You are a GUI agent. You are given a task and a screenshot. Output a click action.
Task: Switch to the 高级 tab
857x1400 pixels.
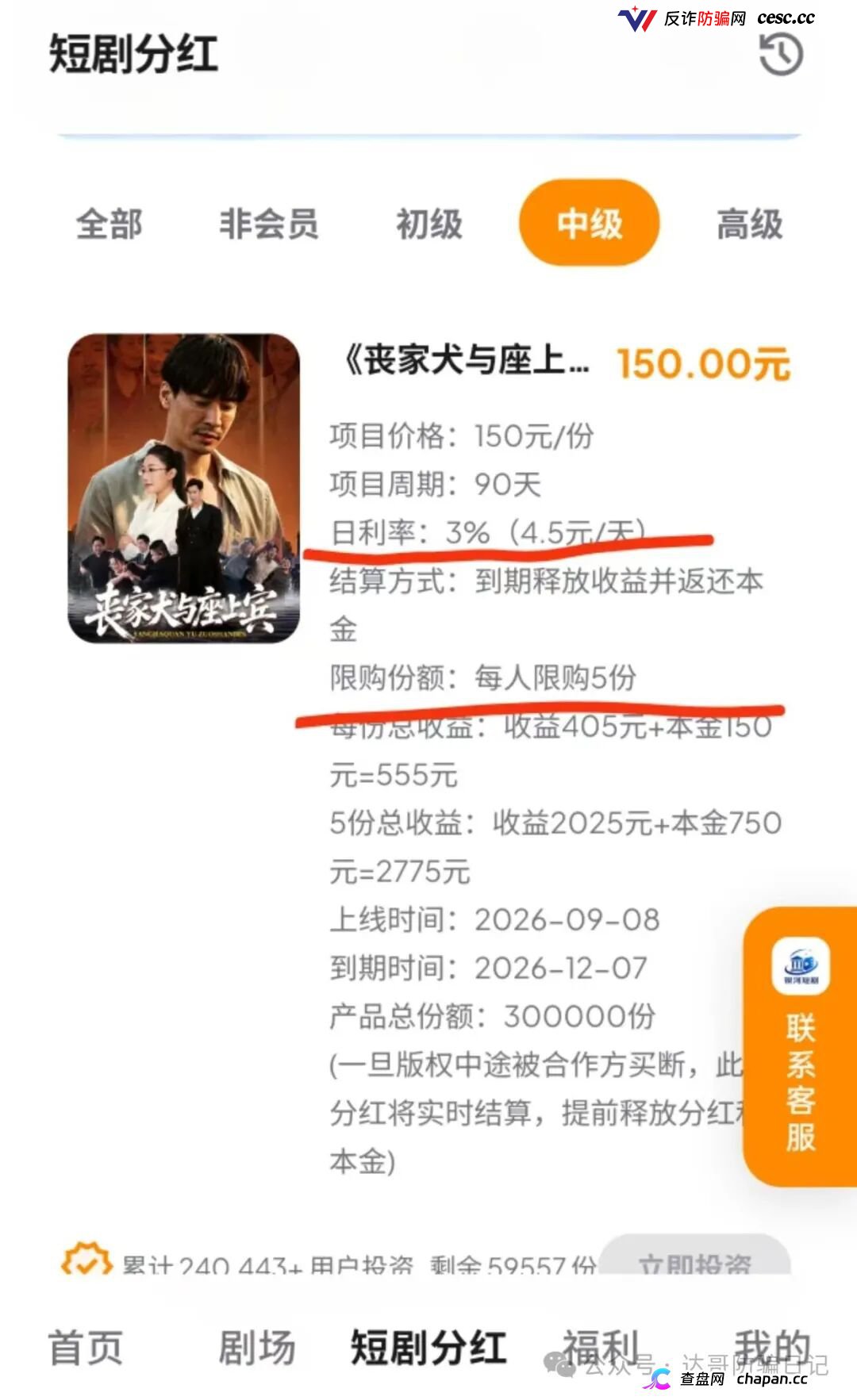(x=750, y=224)
